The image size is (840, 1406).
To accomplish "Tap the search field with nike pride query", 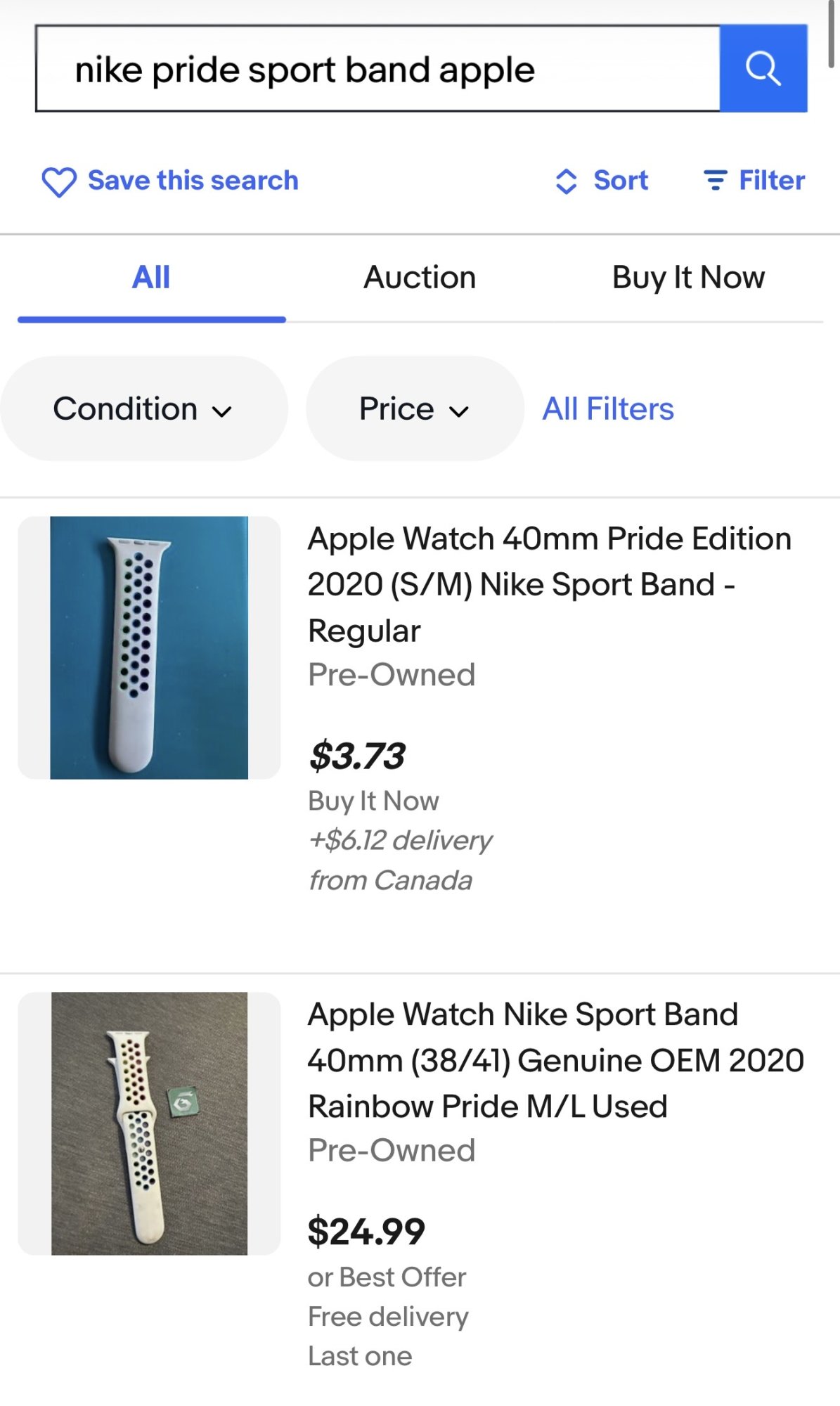I will (x=377, y=69).
